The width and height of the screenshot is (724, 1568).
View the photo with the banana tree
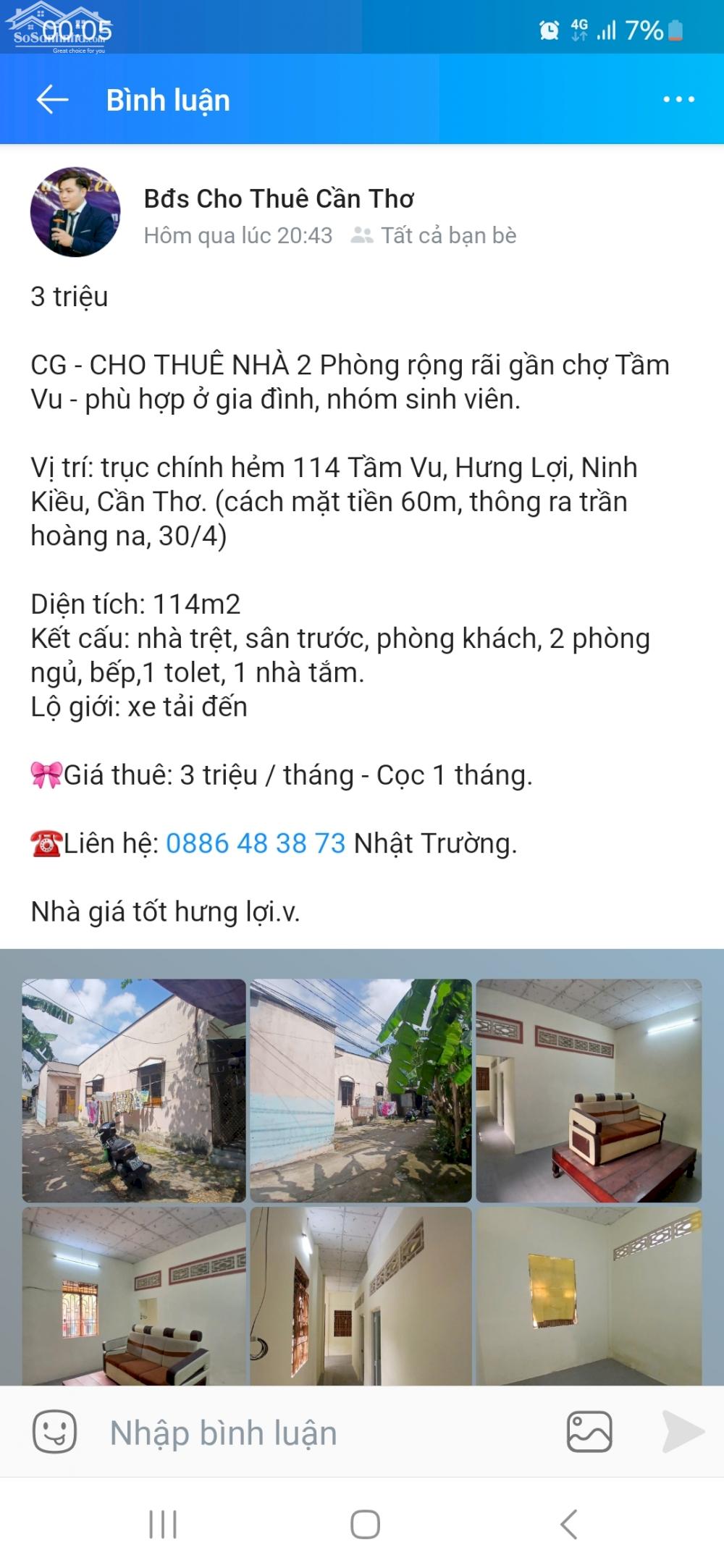[x=361, y=1091]
